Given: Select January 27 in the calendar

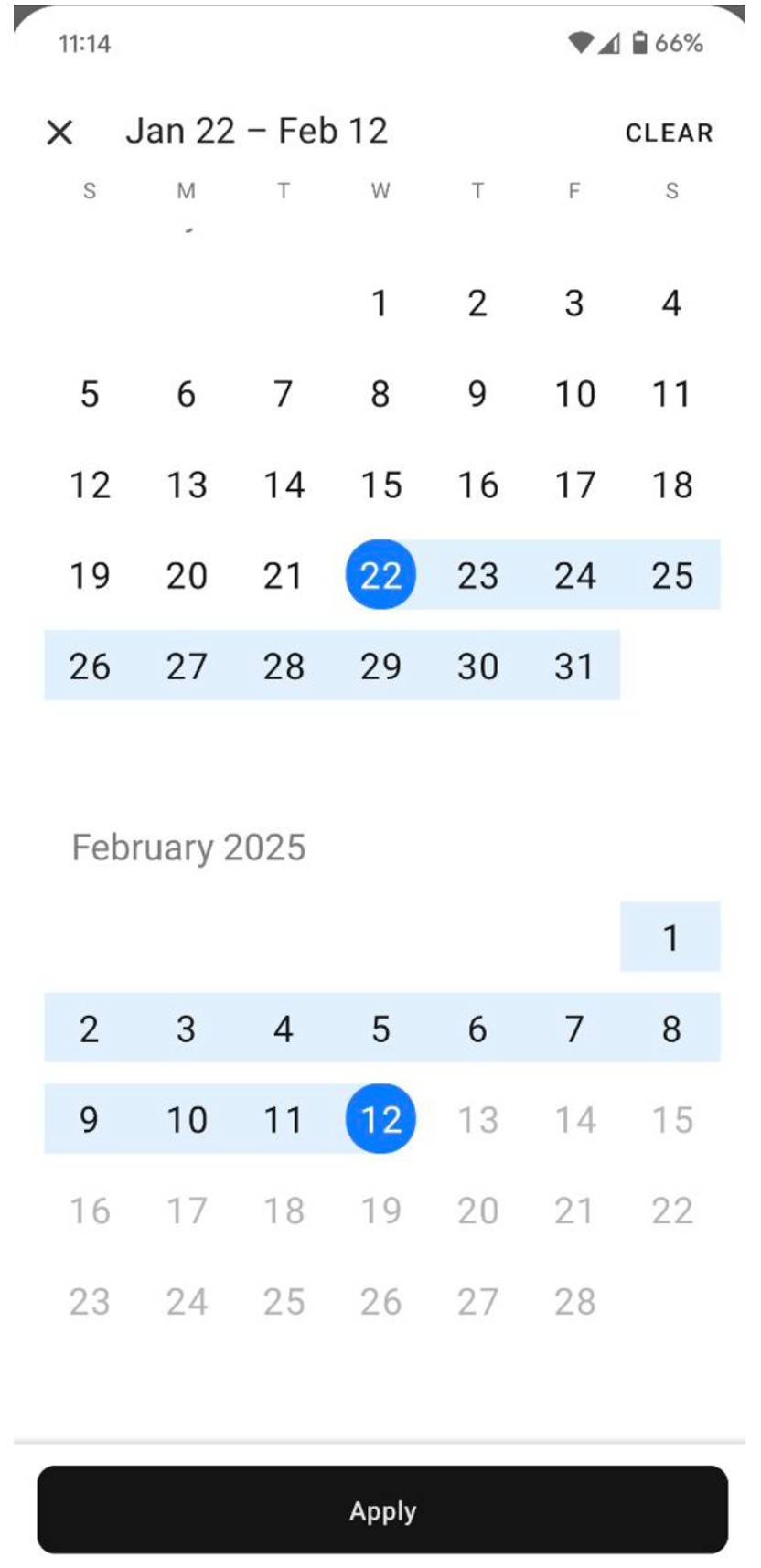Looking at the screenshot, I should (187, 666).
